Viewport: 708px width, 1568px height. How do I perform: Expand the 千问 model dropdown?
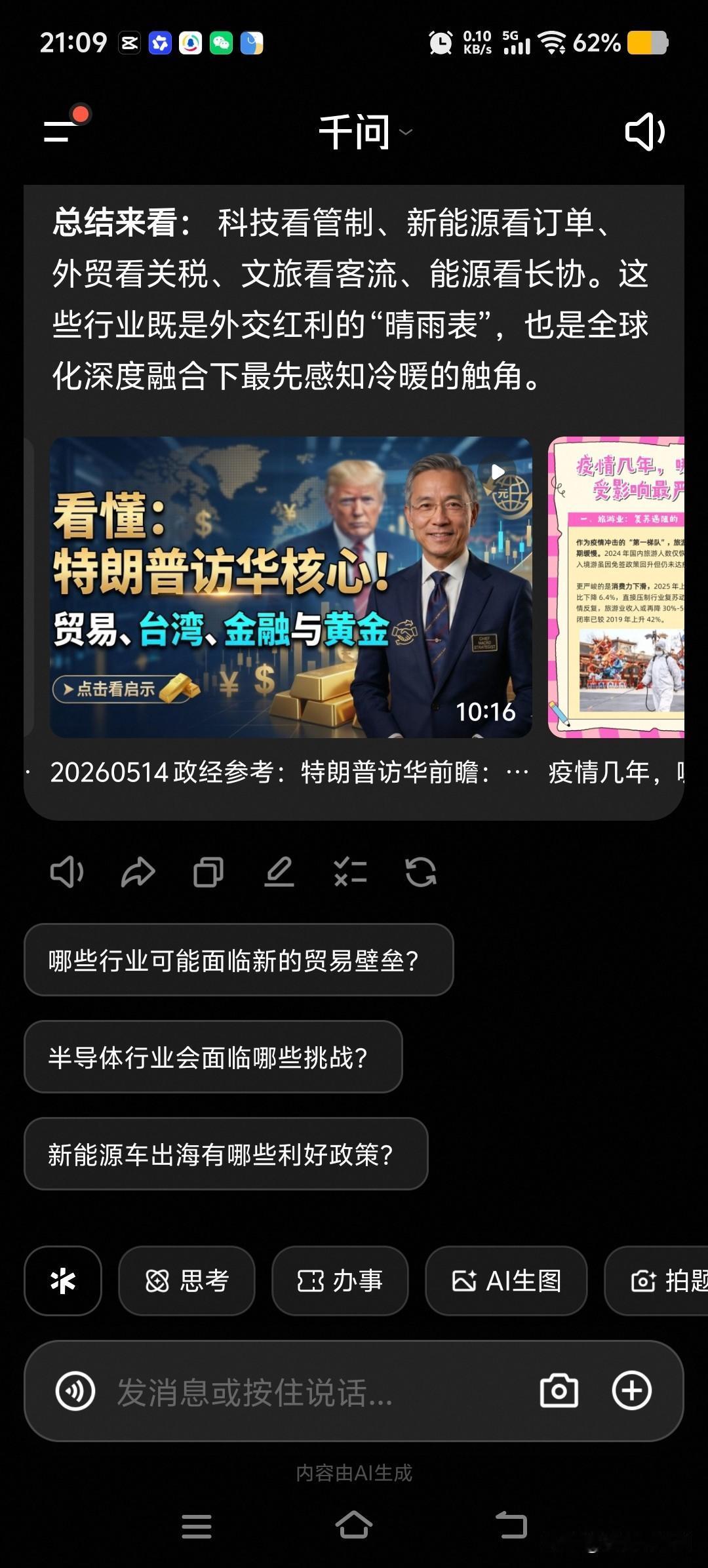(365, 132)
